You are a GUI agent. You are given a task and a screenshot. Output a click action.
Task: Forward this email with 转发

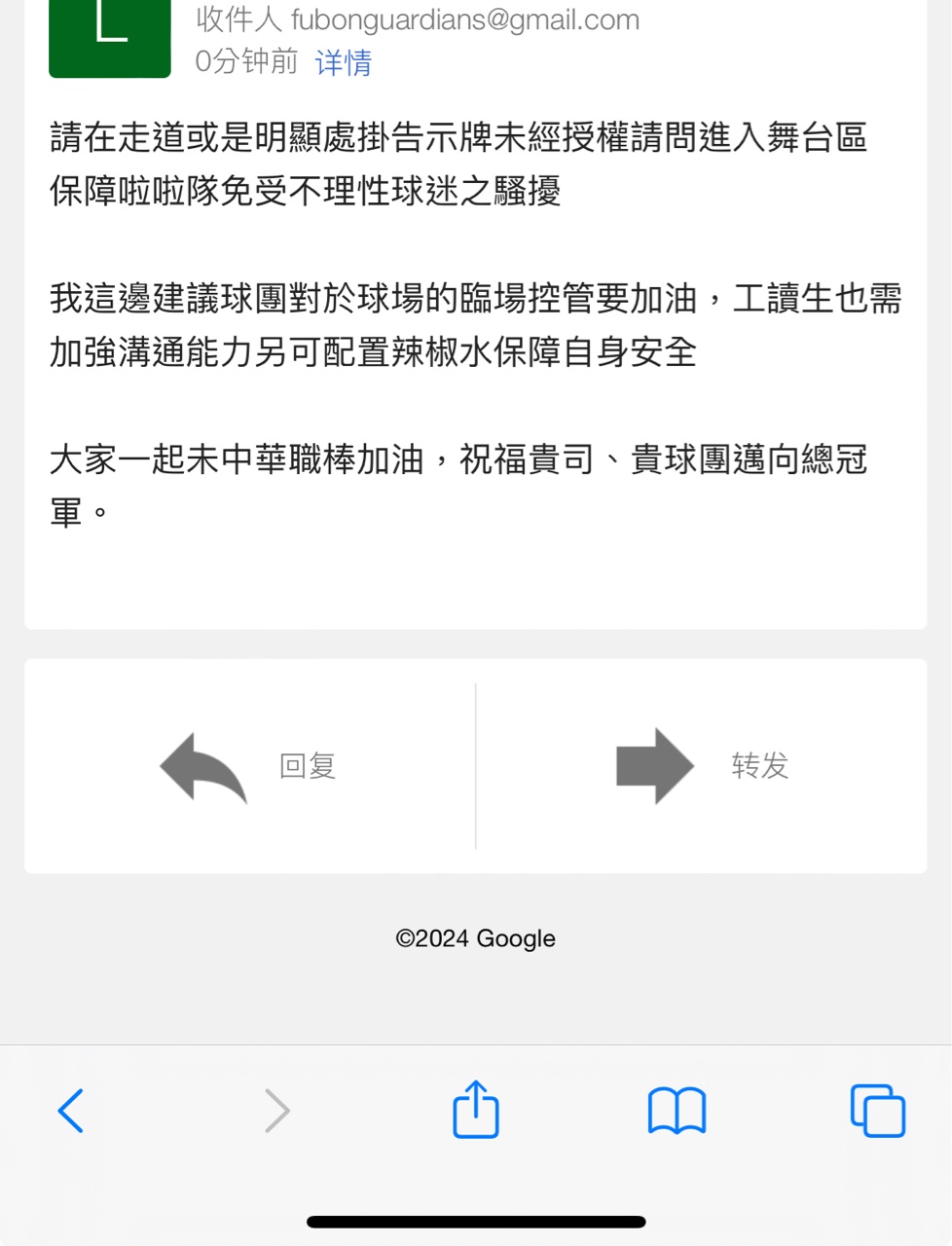pos(702,766)
